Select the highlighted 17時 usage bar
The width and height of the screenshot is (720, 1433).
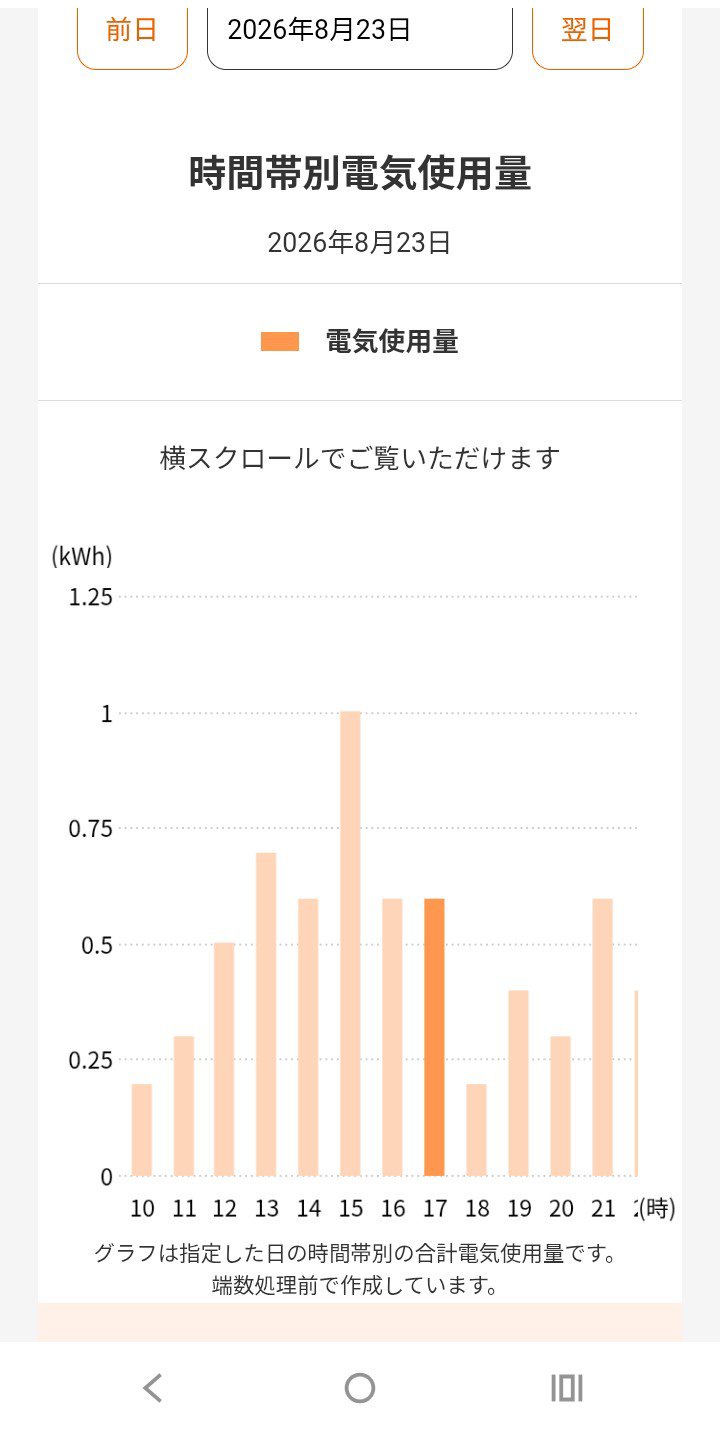[434, 1037]
